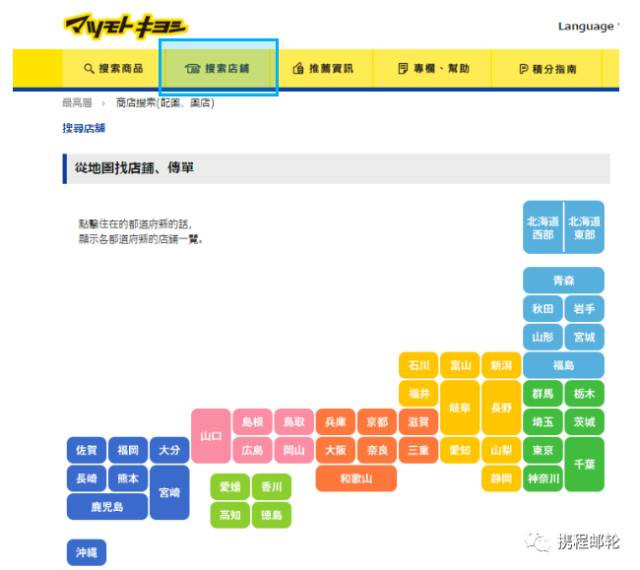Choose 愛知 prefecture
640x570 pixels.
pyautogui.click(x=459, y=450)
